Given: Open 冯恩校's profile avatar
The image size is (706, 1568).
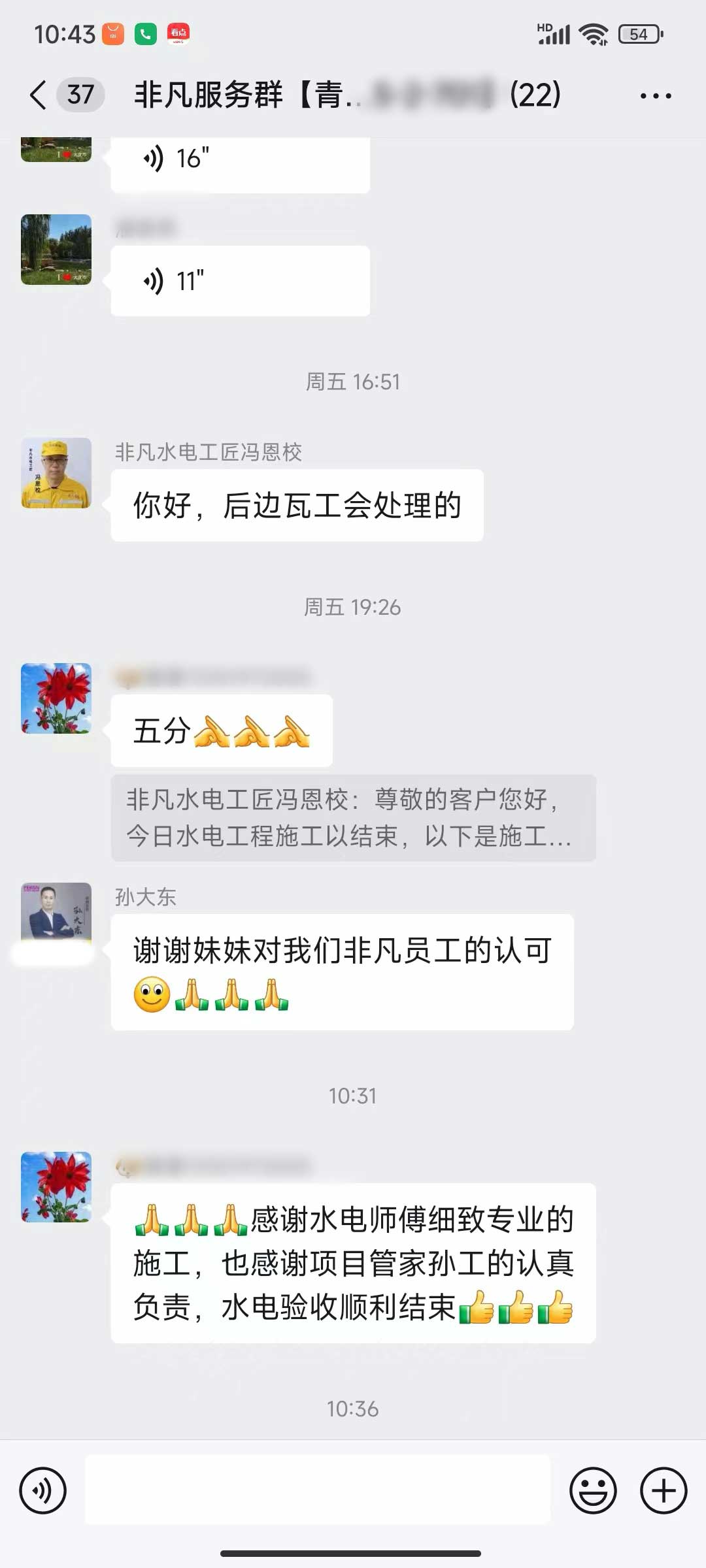Looking at the screenshot, I should 56,473.
